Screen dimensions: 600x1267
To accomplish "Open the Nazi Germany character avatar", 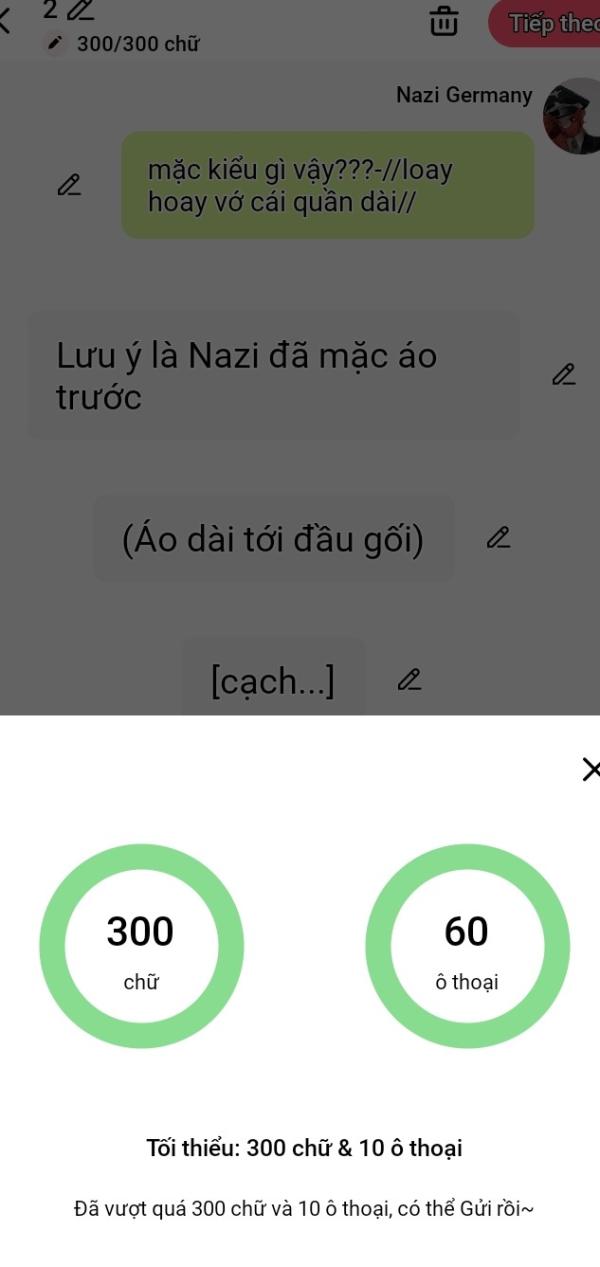I will coord(572,118).
